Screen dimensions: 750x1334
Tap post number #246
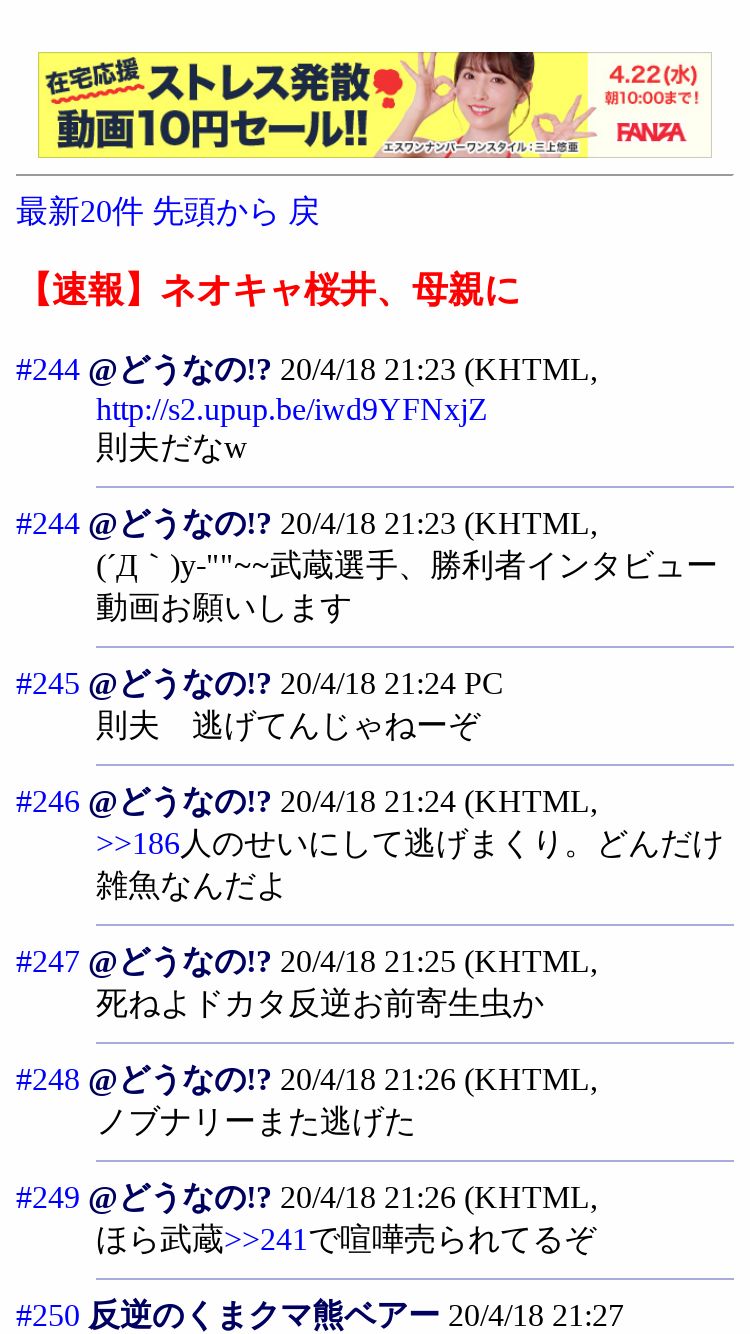[x=48, y=802]
